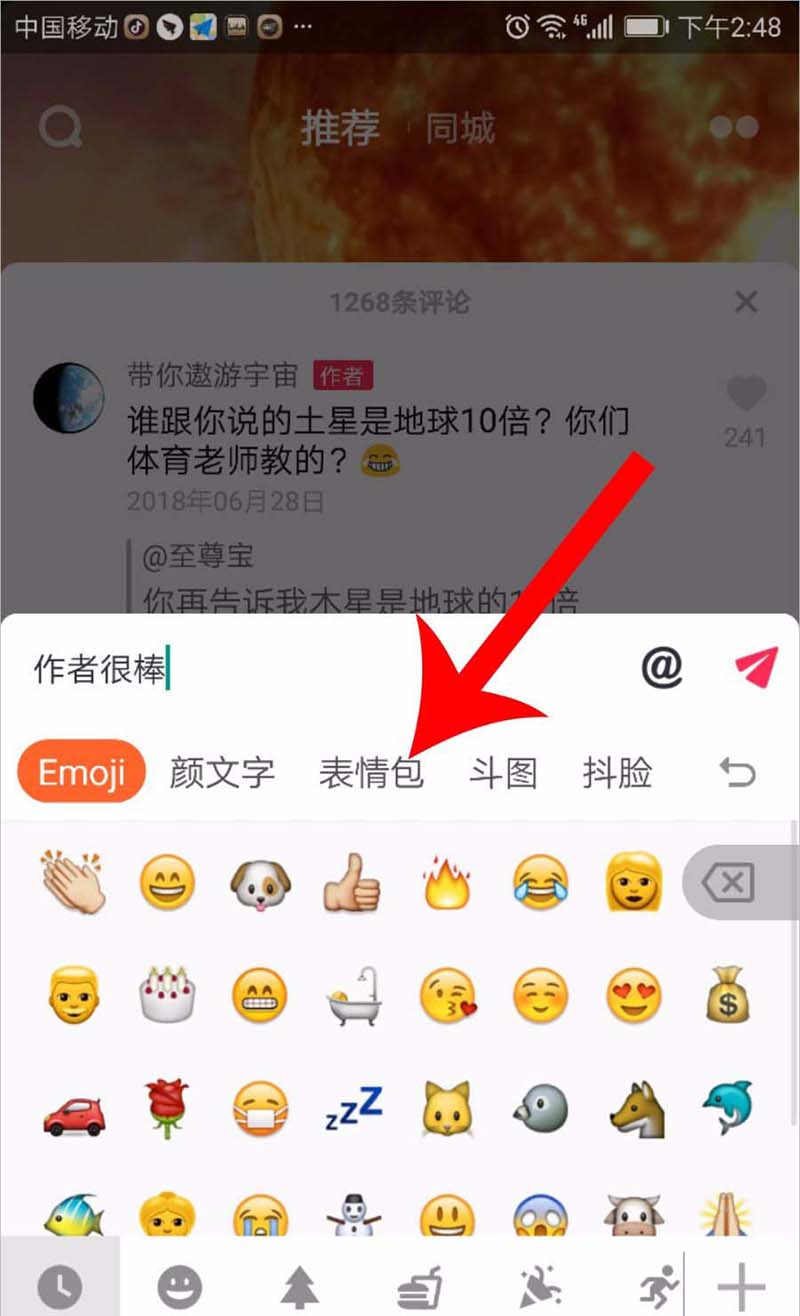Image resolution: width=800 pixels, height=1316 pixels.
Task: Send the comment with the paper plane icon
Action: pyautogui.click(x=756, y=667)
